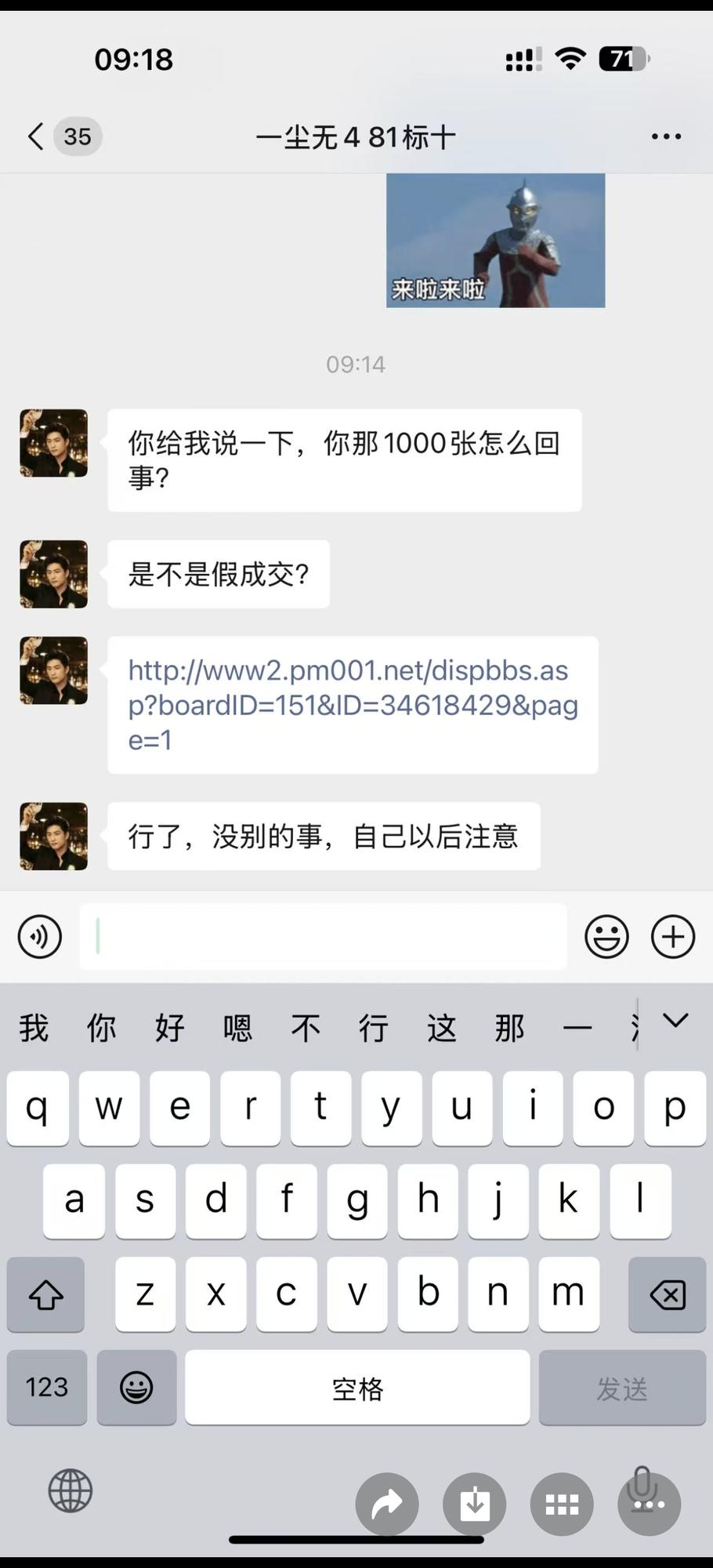Expand the word suggestions list
713x1568 pixels.
pyautogui.click(x=675, y=1021)
